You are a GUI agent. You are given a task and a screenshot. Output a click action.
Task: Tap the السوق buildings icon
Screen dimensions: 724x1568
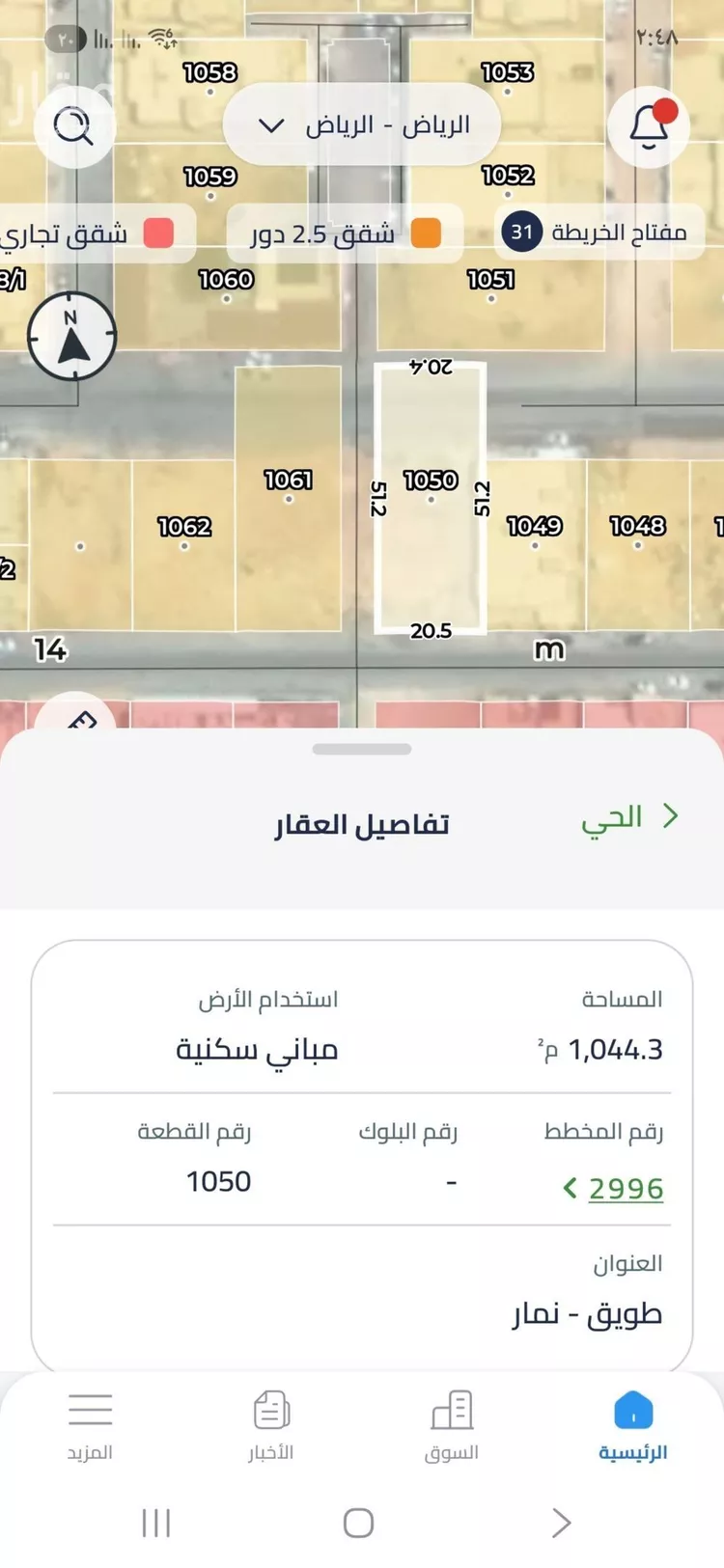click(451, 1410)
